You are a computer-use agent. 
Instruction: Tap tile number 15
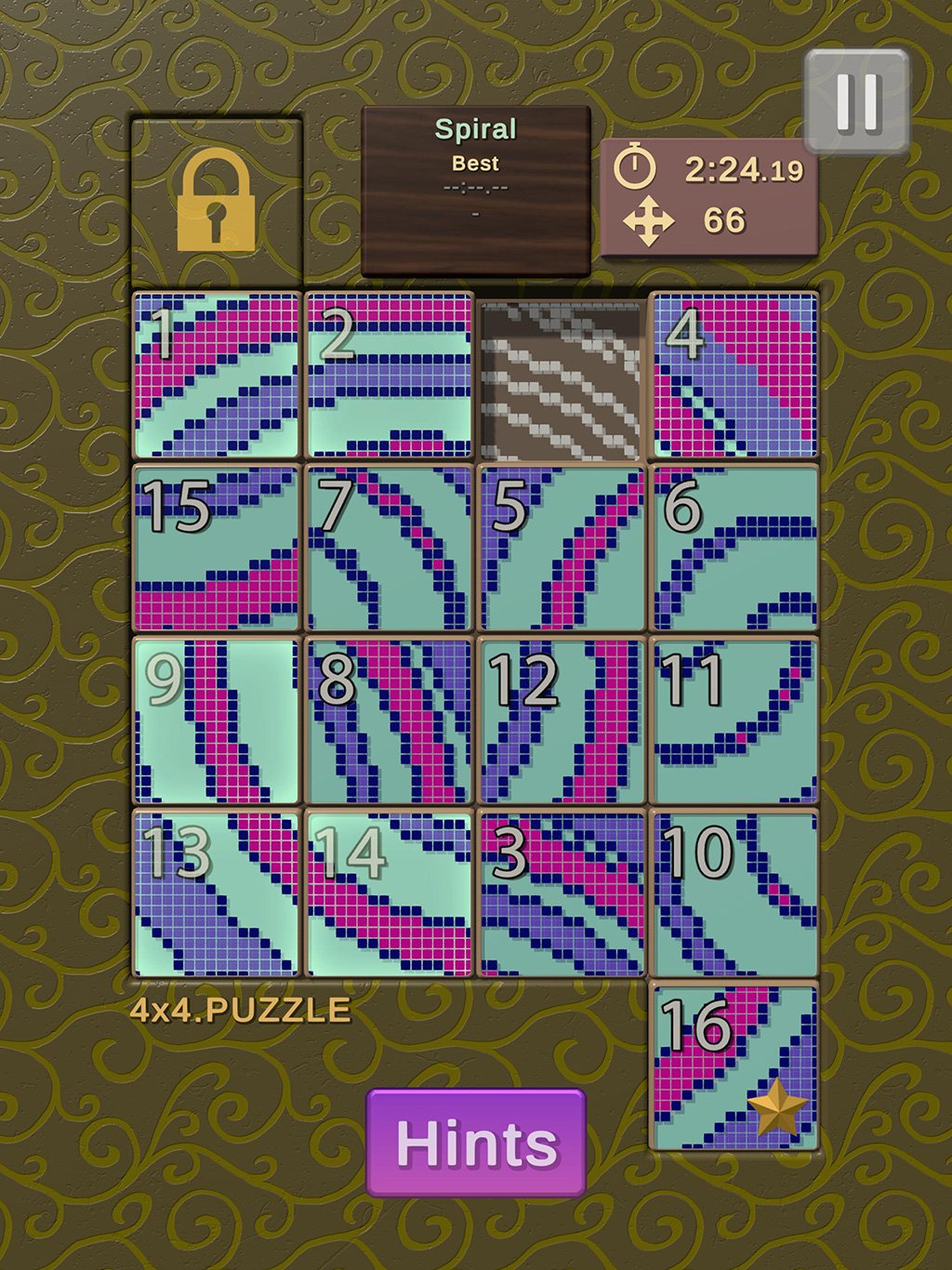[x=217, y=549]
